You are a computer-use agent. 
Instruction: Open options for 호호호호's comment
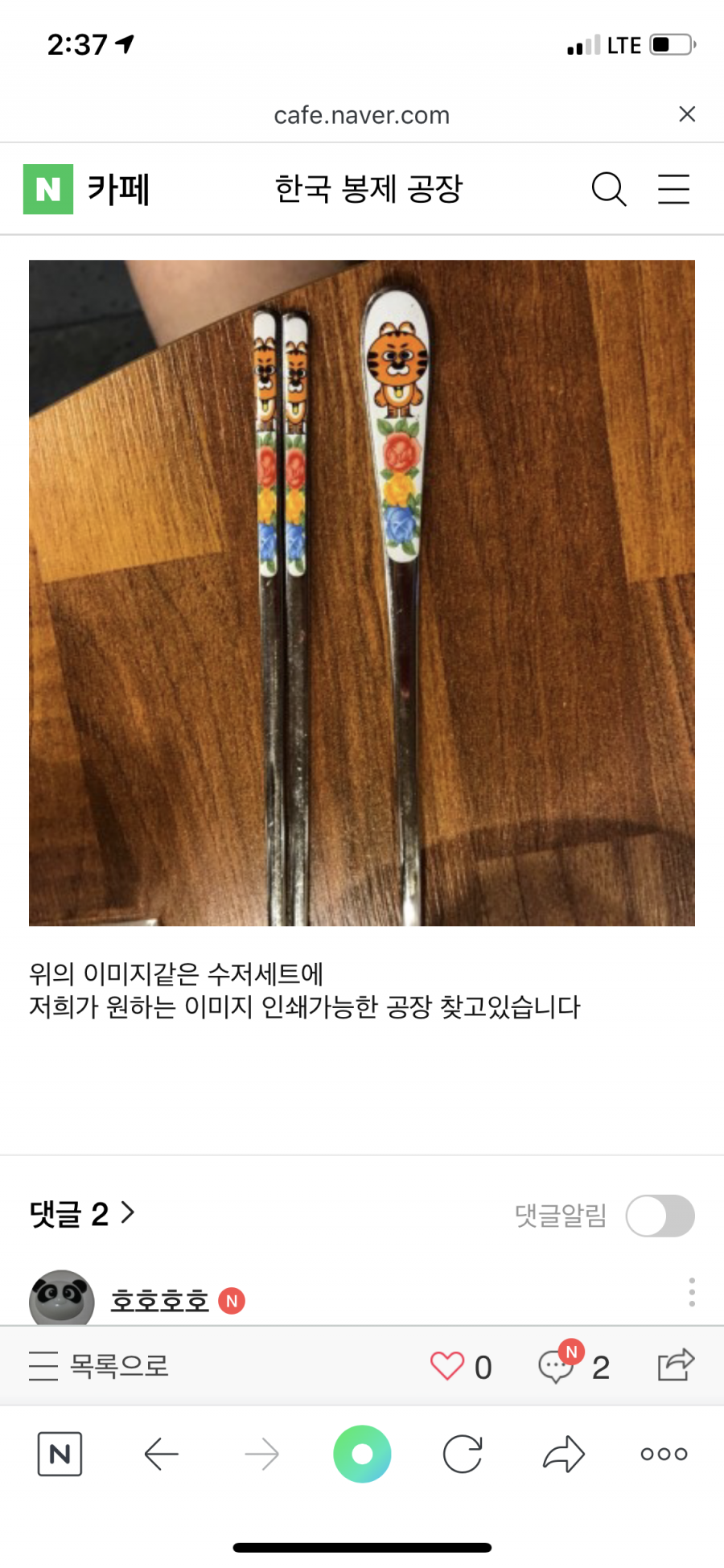point(691,1292)
